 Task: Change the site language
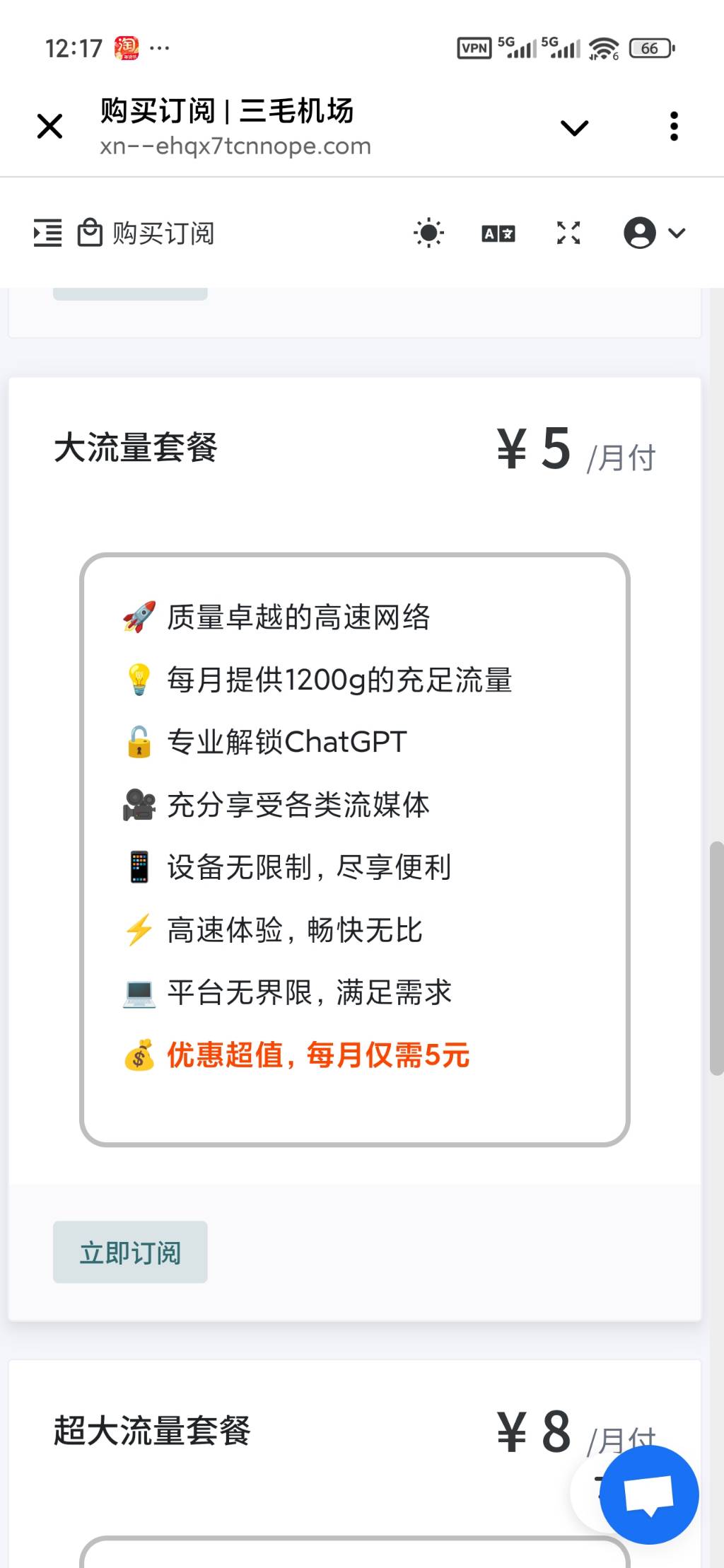coord(498,233)
